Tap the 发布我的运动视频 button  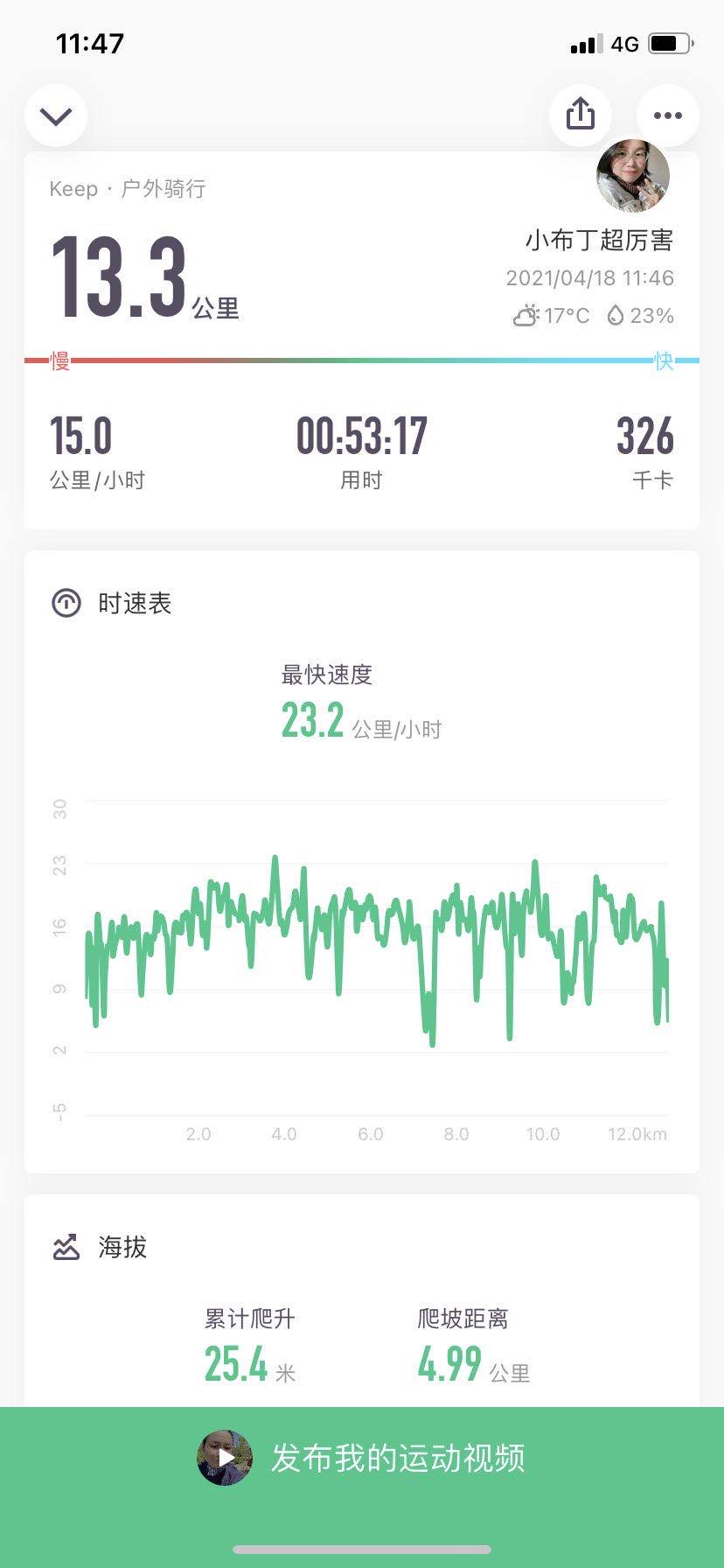tap(362, 1459)
